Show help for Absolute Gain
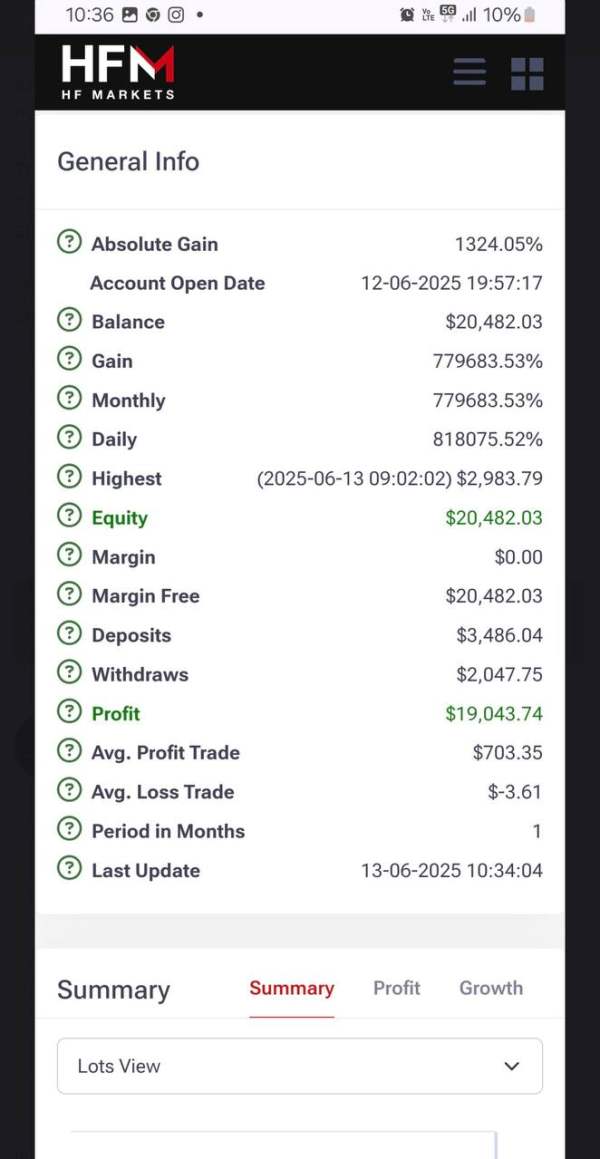The width and height of the screenshot is (600, 1159). click(x=69, y=243)
